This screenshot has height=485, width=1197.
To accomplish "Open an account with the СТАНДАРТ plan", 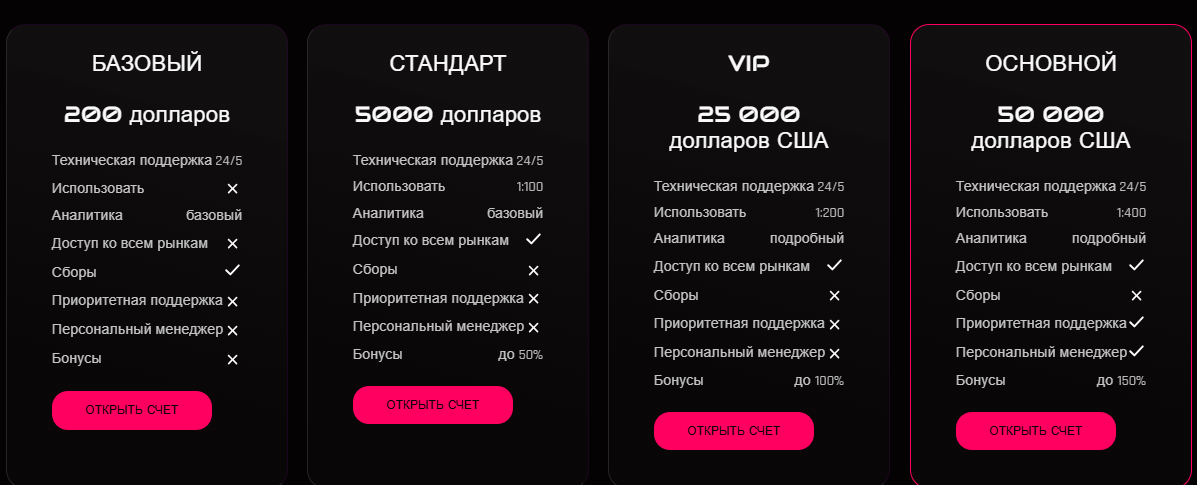I will click(x=433, y=405).
